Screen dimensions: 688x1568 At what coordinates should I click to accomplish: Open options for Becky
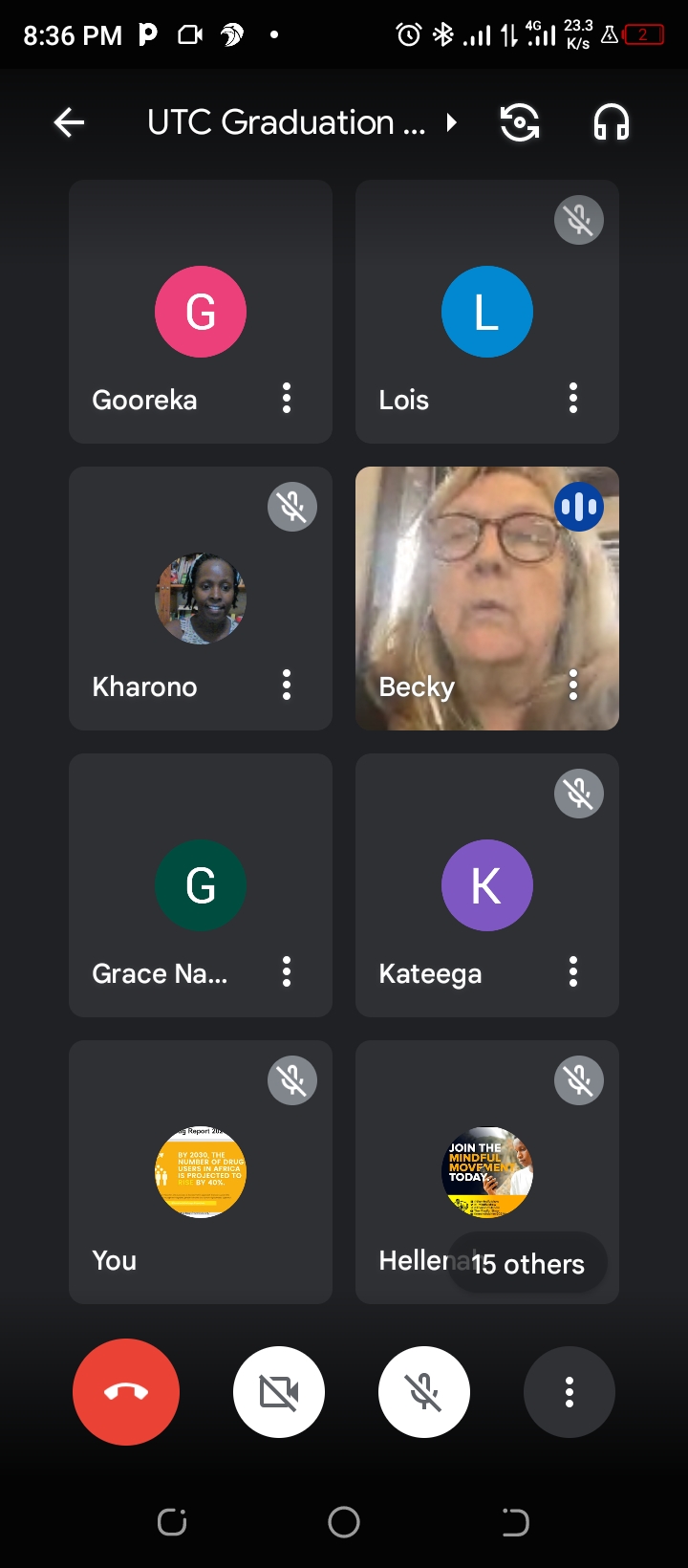[573, 685]
